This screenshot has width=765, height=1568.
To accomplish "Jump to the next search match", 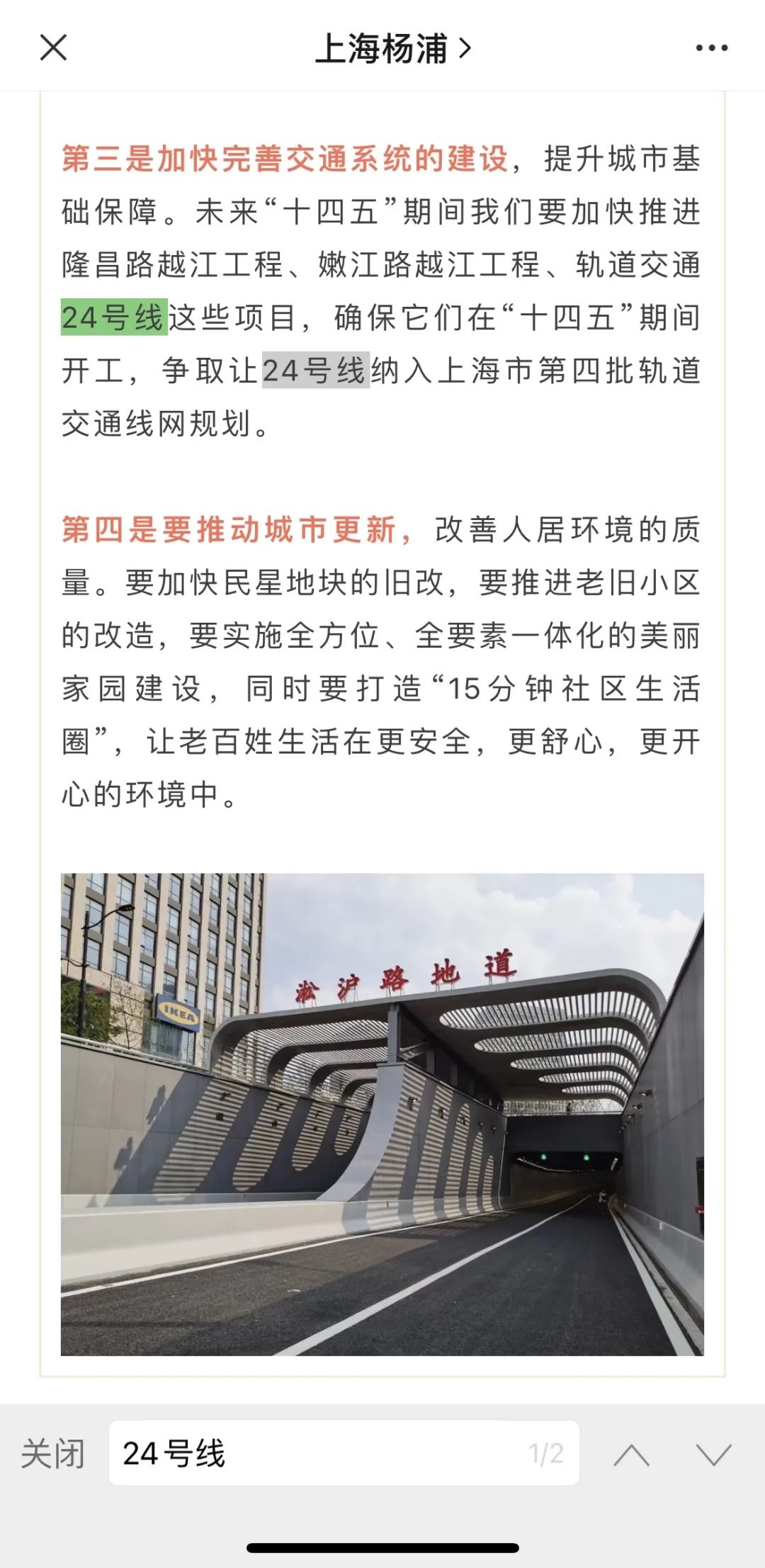I will coord(713,1455).
